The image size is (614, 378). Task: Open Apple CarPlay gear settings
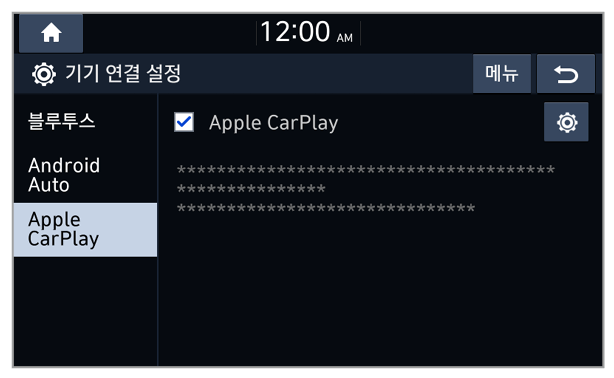566,122
